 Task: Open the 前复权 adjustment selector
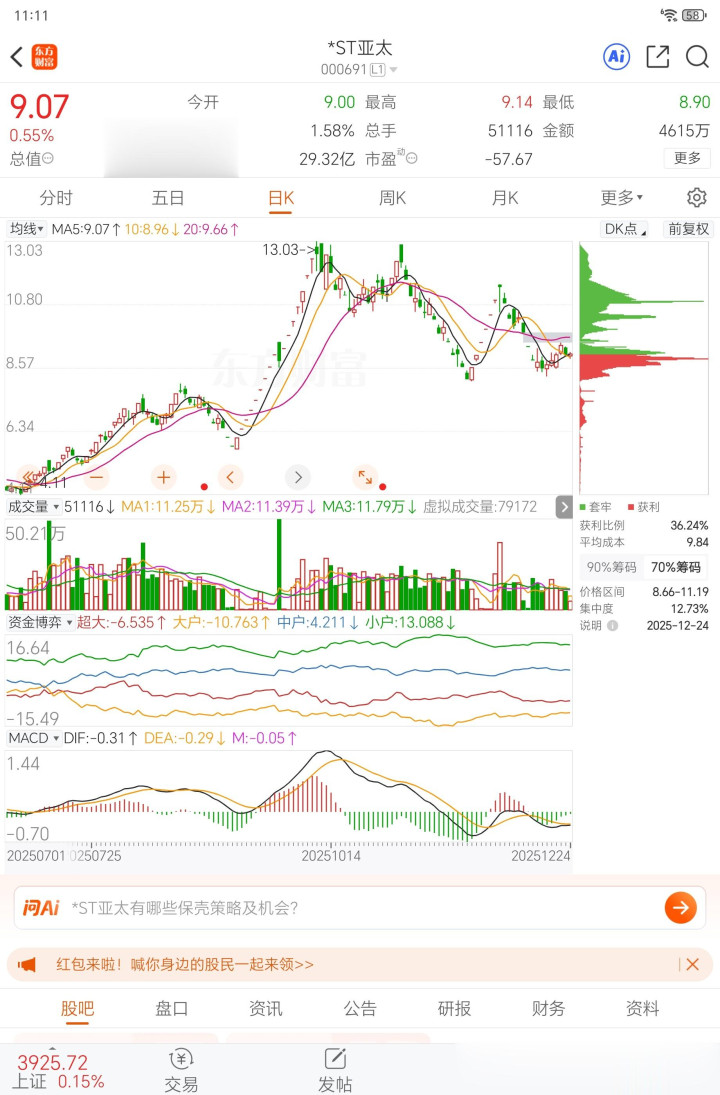tap(688, 229)
